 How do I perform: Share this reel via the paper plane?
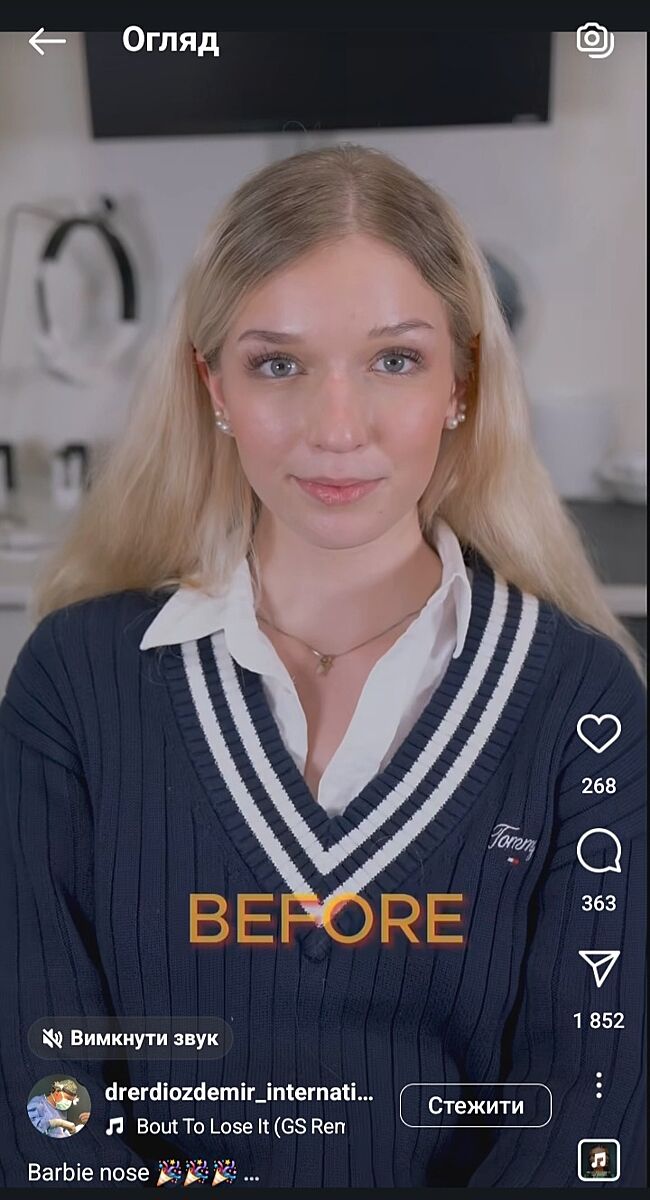click(598, 968)
